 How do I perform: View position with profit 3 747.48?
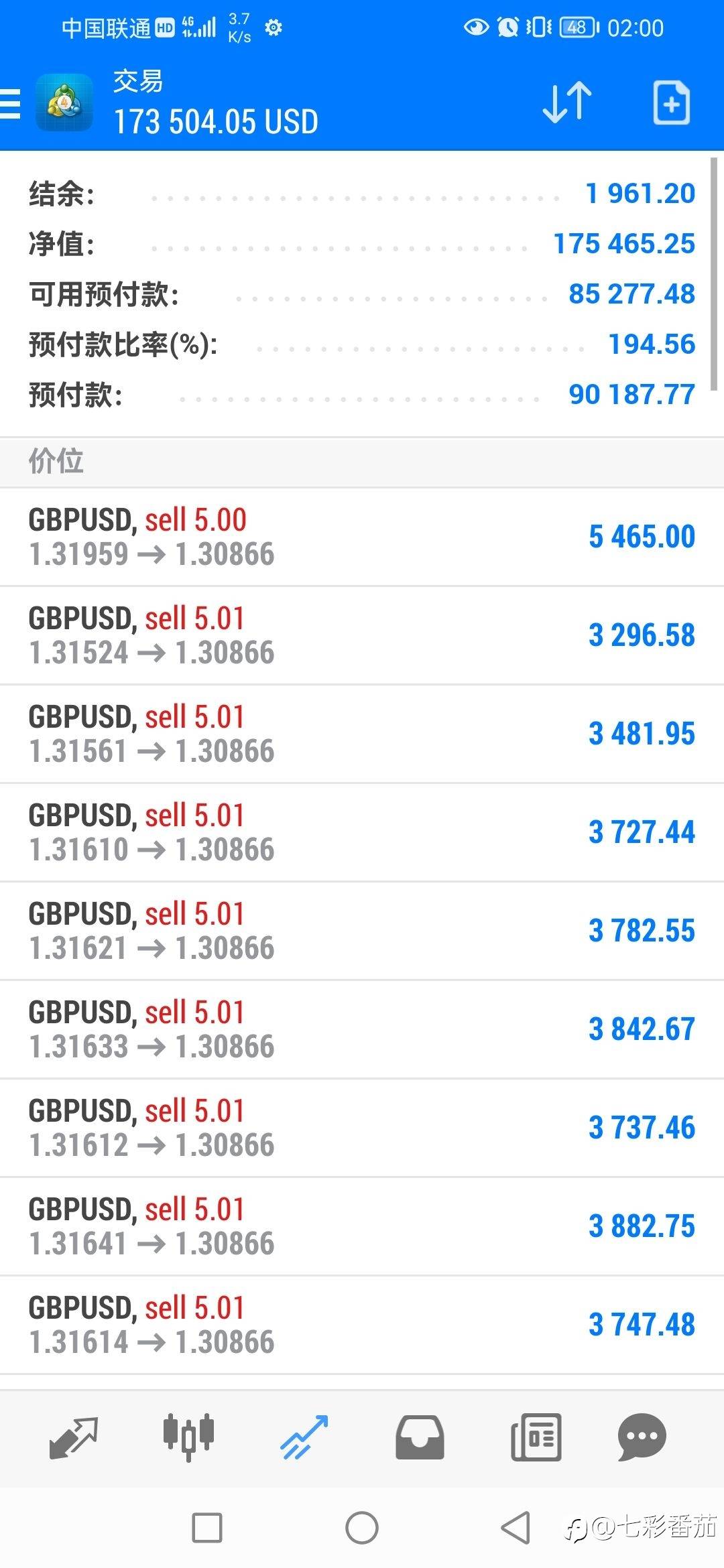pyautogui.click(x=362, y=1325)
